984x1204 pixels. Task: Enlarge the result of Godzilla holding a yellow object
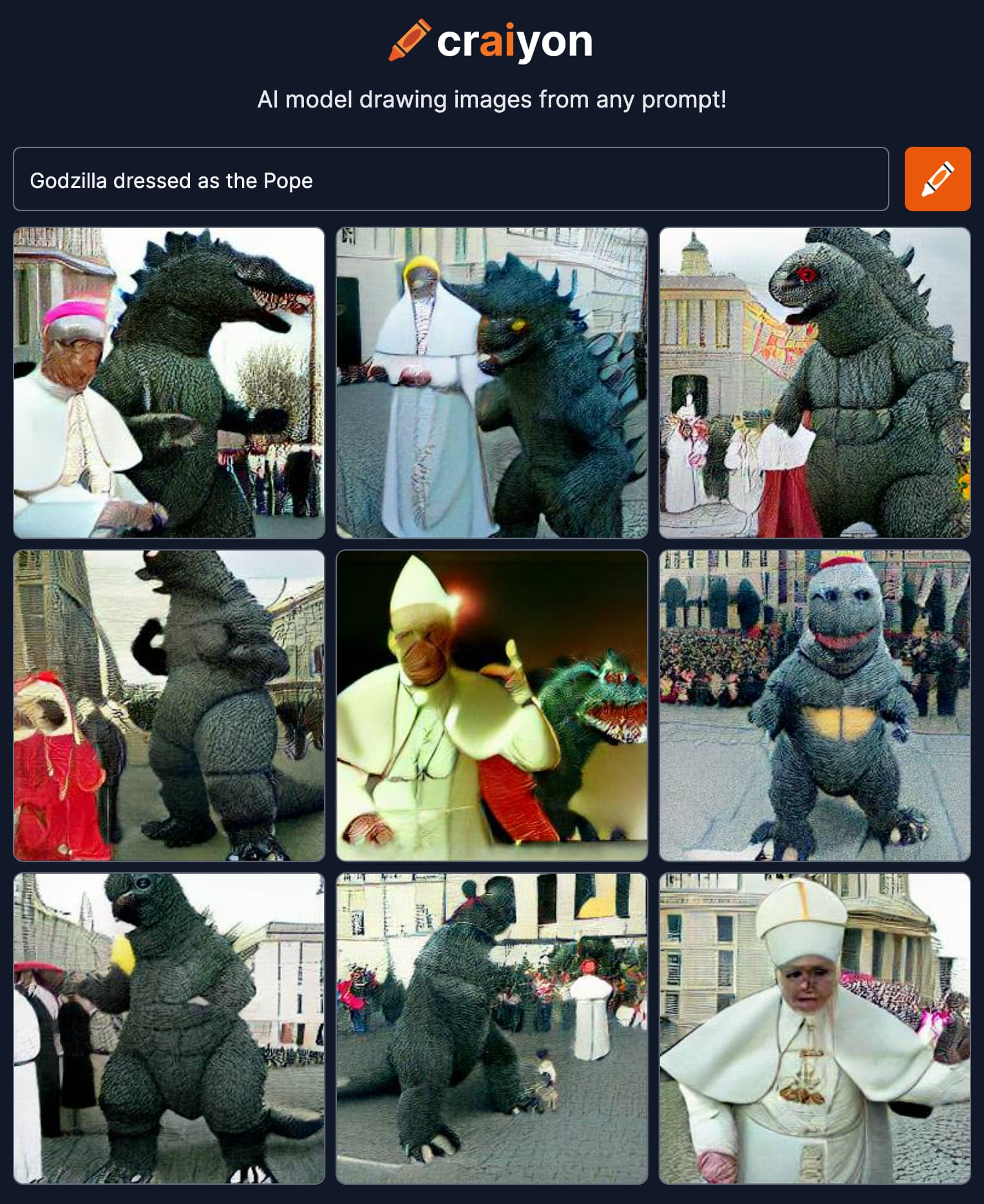tap(169, 1029)
